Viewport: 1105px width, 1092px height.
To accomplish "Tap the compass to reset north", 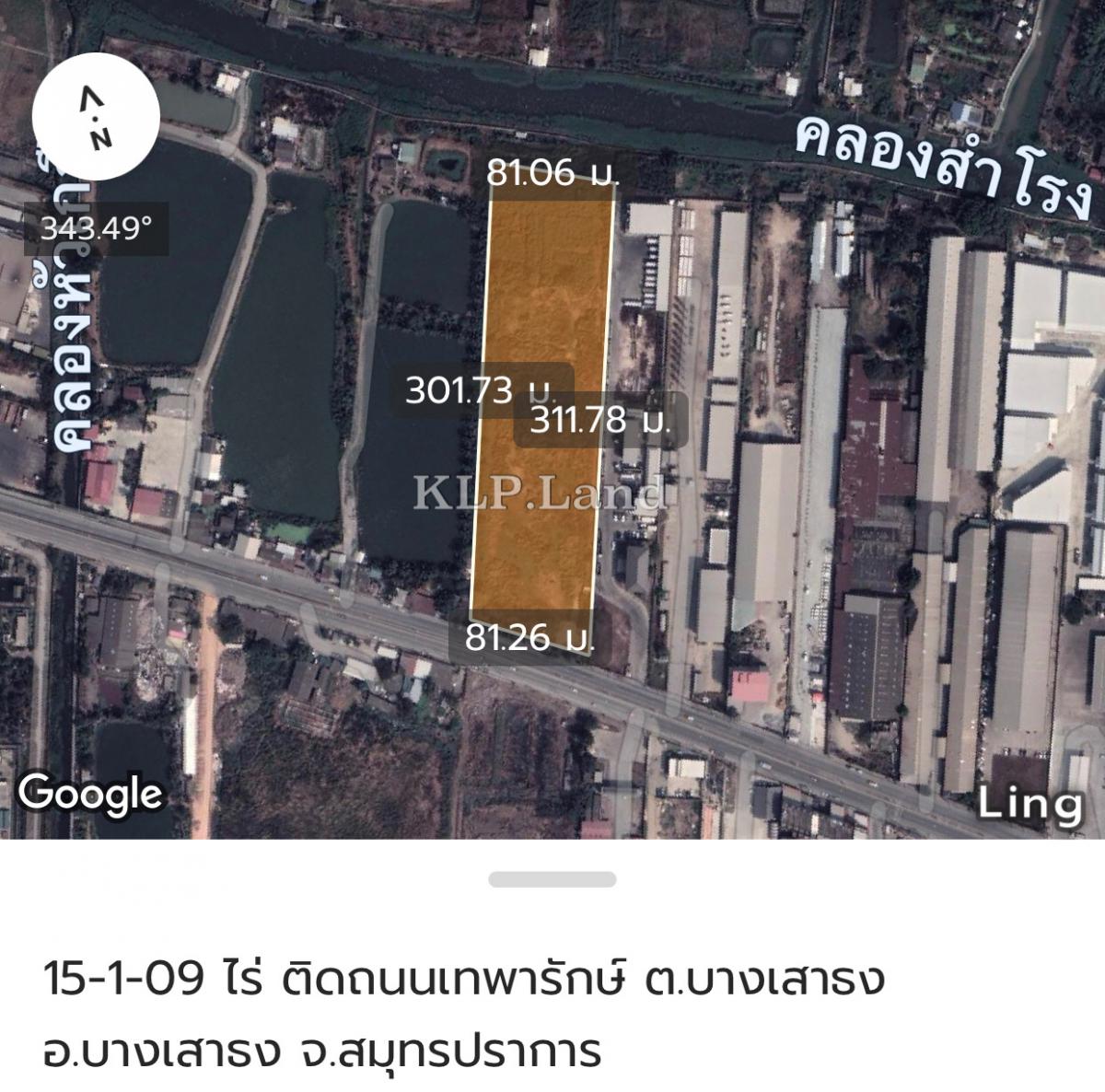I will [96, 117].
